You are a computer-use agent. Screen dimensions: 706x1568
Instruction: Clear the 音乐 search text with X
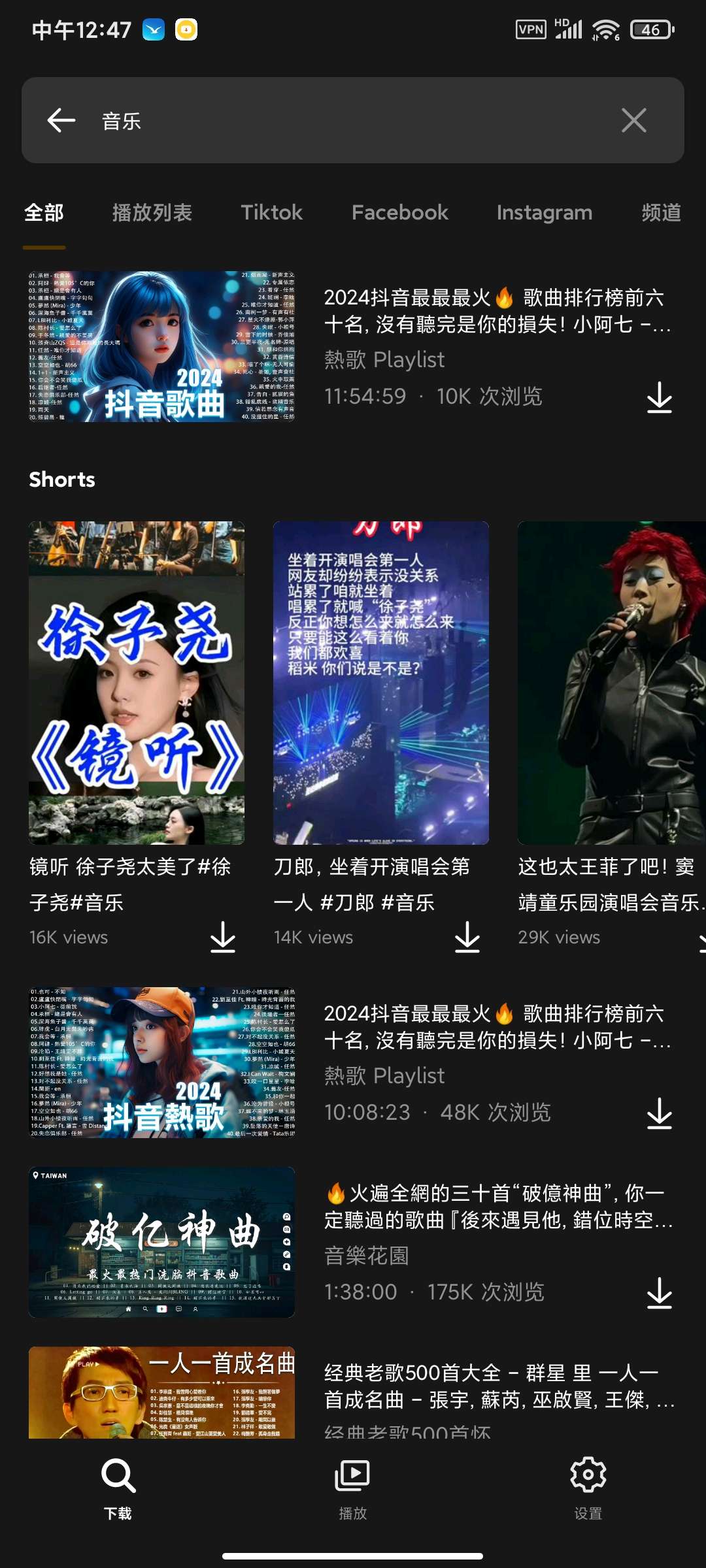pyautogui.click(x=633, y=120)
